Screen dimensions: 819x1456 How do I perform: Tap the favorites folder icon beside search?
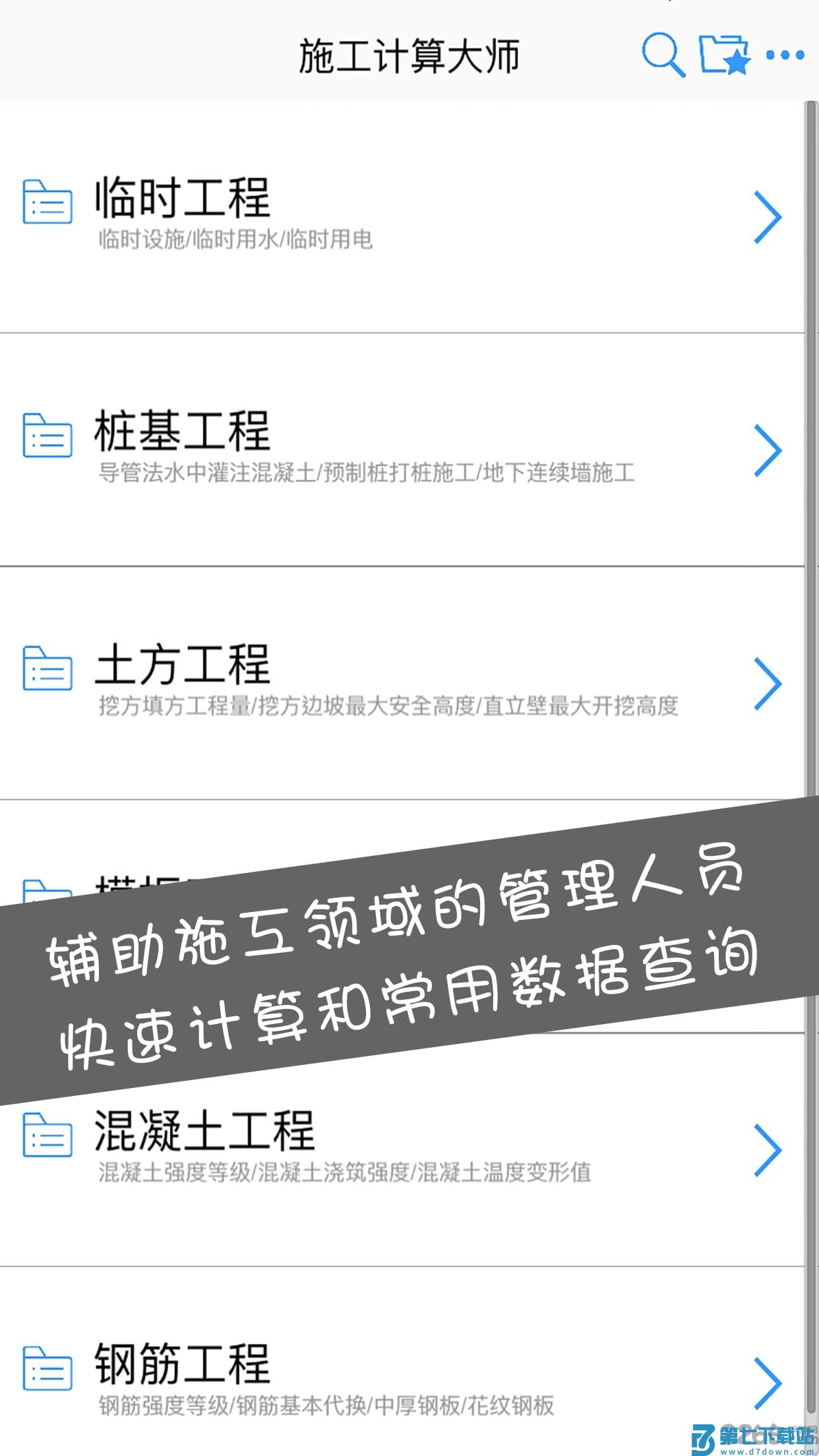(725, 55)
